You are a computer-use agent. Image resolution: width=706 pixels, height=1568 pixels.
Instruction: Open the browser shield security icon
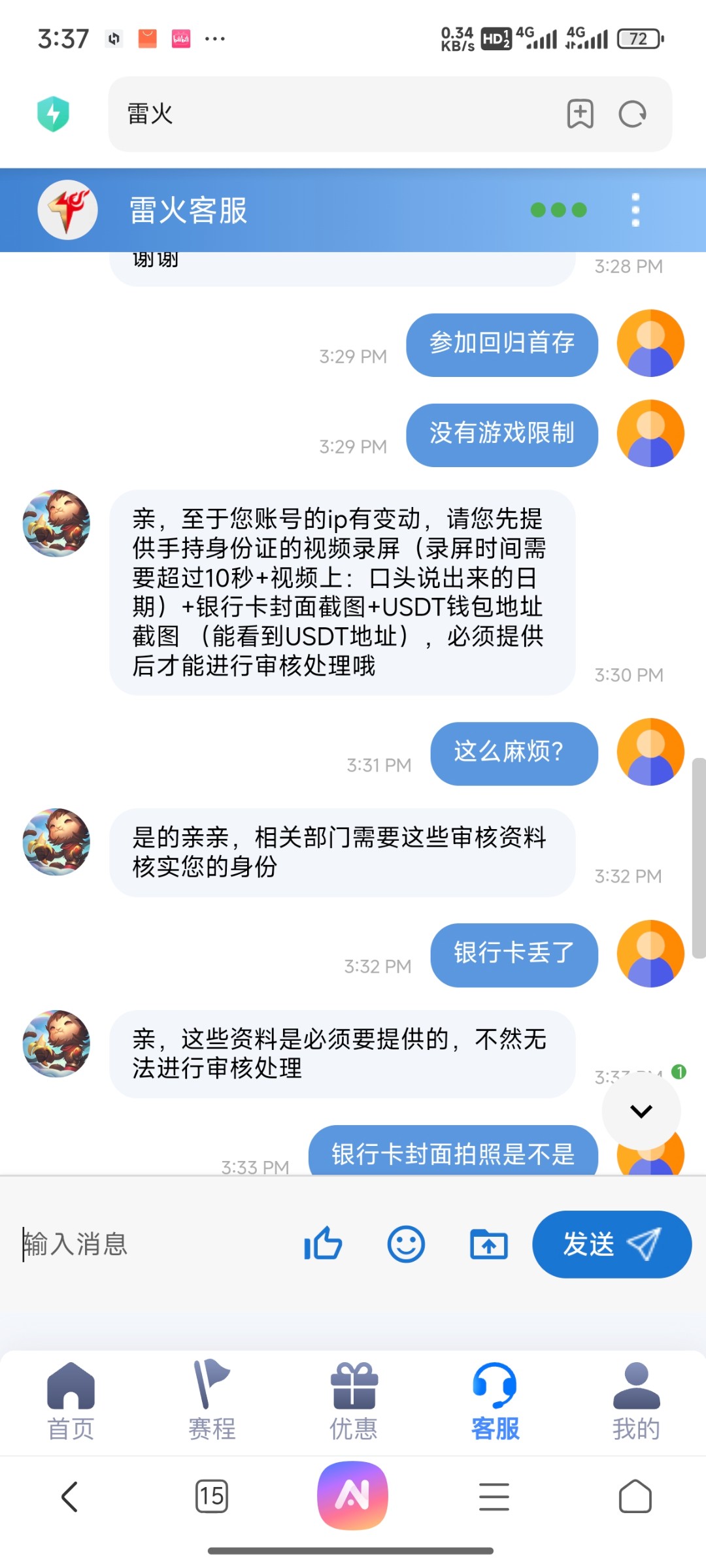54,114
